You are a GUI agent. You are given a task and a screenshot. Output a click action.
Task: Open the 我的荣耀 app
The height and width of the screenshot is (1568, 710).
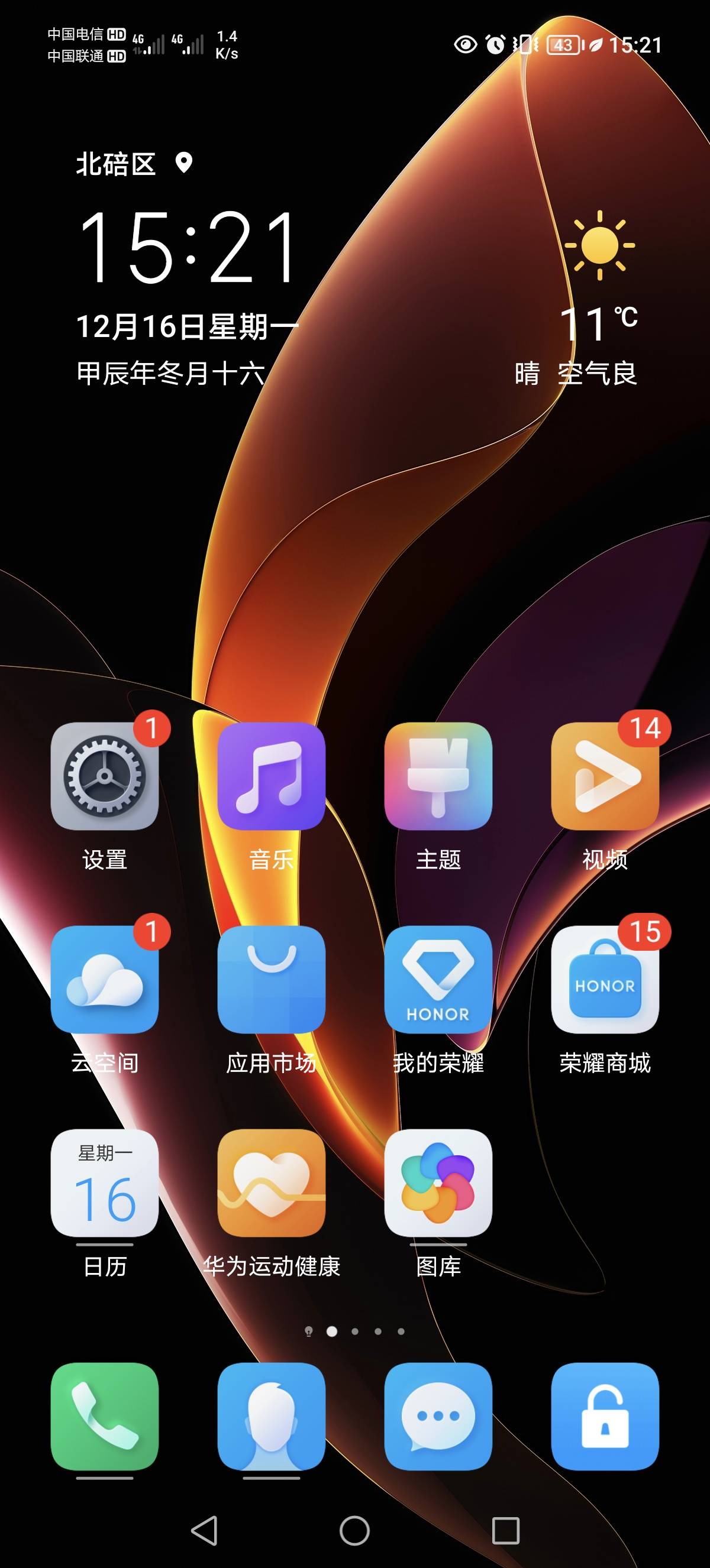(438, 979)
